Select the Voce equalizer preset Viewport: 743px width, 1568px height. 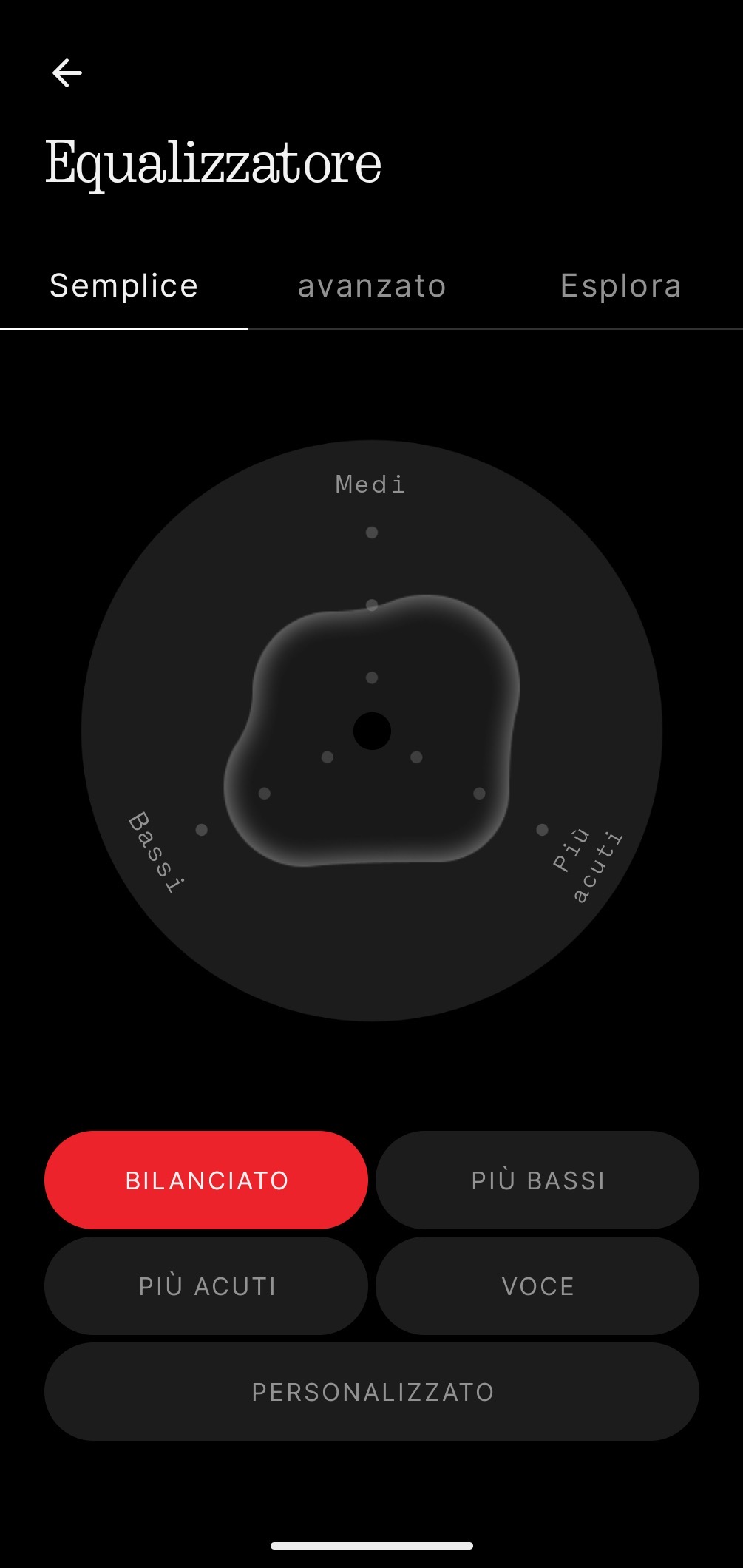[x=537, y=1285]
